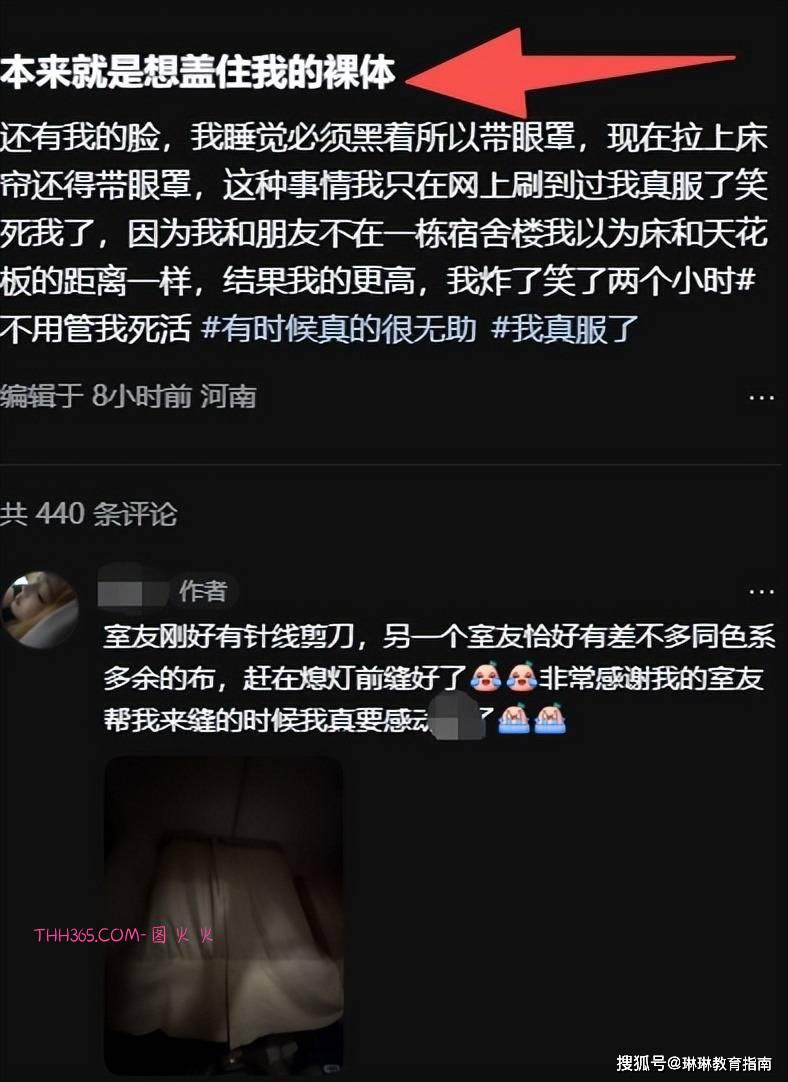Click the 河南 location label

point(228,396)
